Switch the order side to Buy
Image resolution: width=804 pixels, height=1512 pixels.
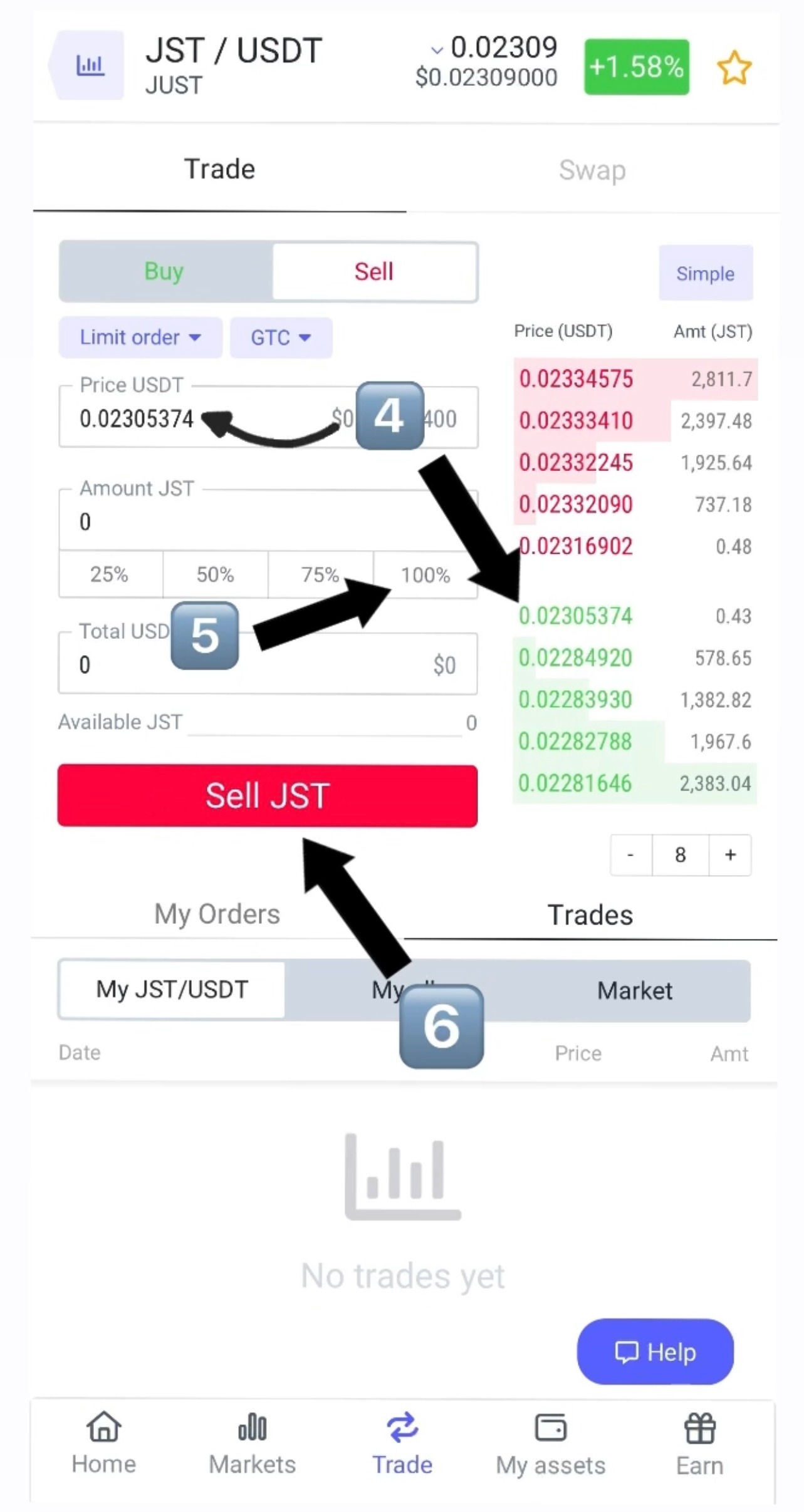[x=164, y=271]
